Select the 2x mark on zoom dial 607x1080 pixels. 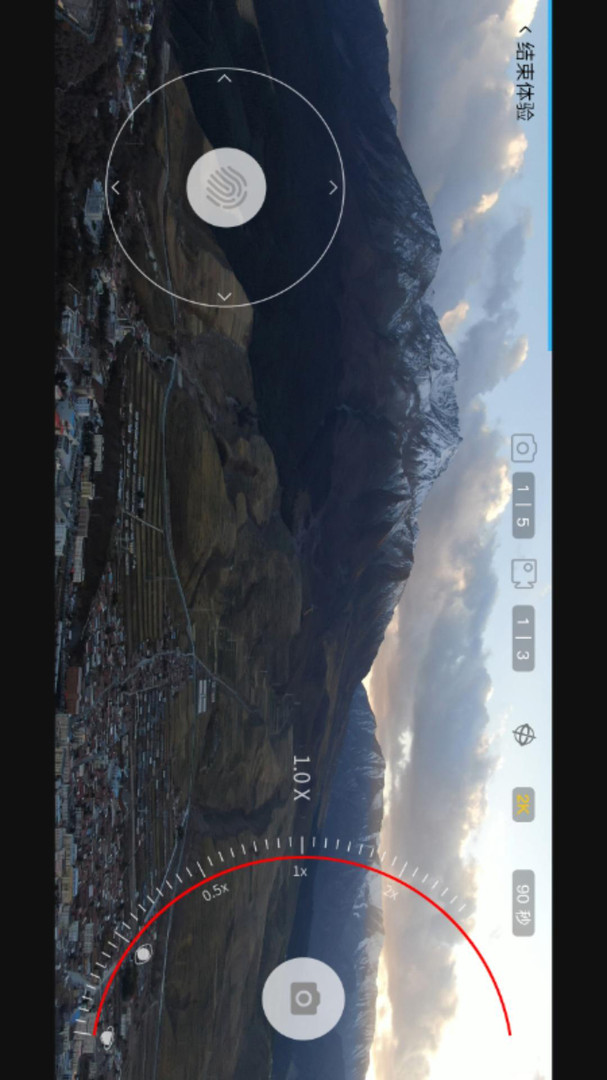point(391,893)
